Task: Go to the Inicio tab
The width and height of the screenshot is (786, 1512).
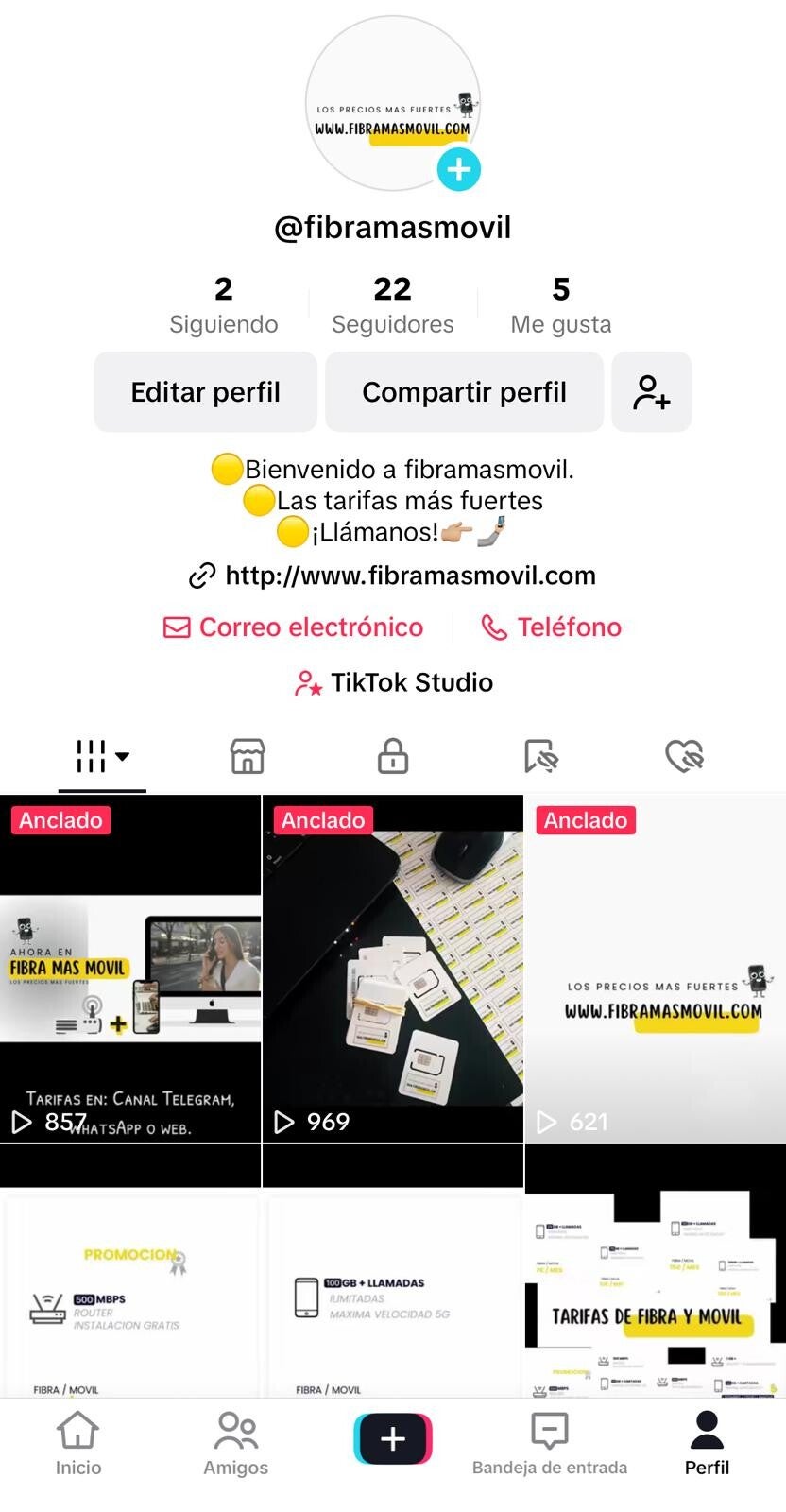Action: coord(77,1443)
